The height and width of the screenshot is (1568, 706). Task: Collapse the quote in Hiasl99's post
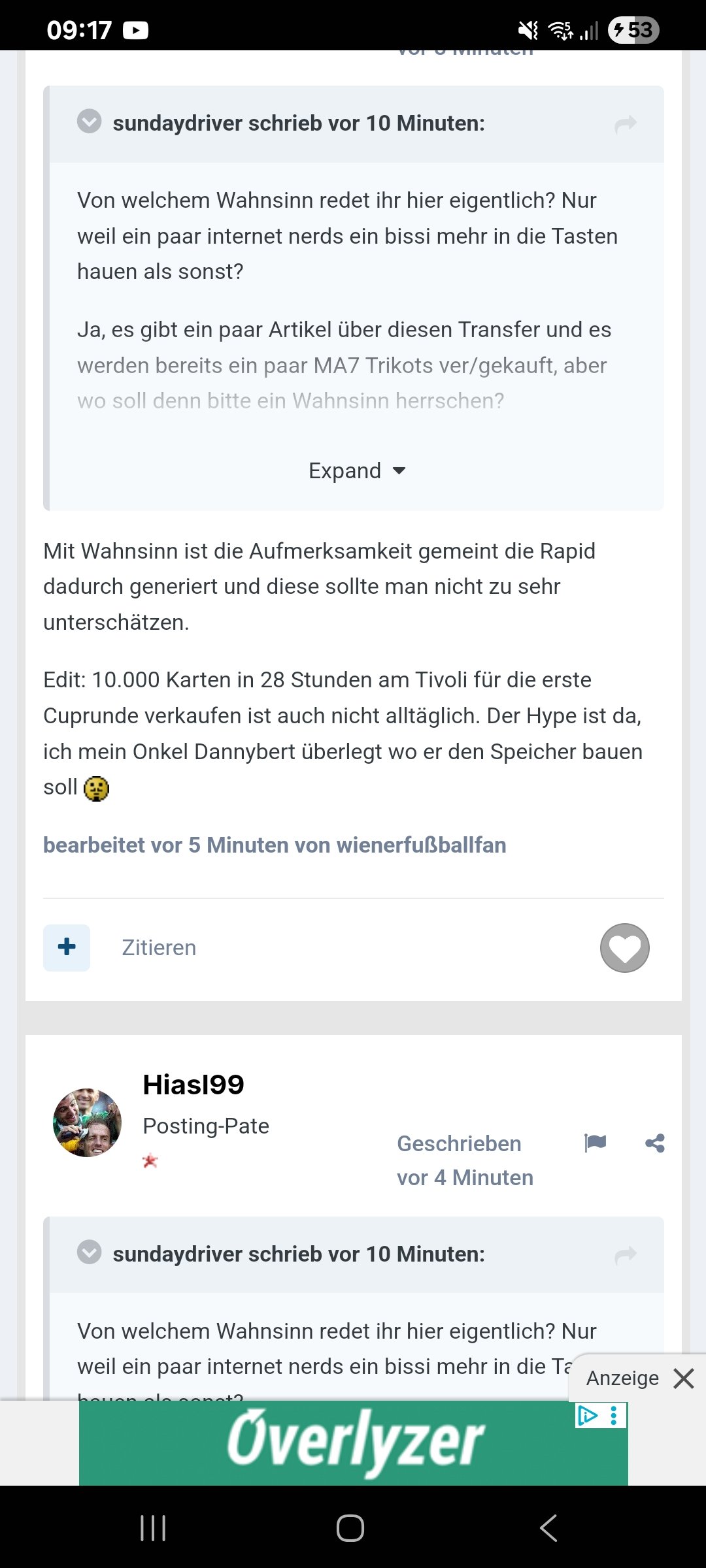[90, 1252]
